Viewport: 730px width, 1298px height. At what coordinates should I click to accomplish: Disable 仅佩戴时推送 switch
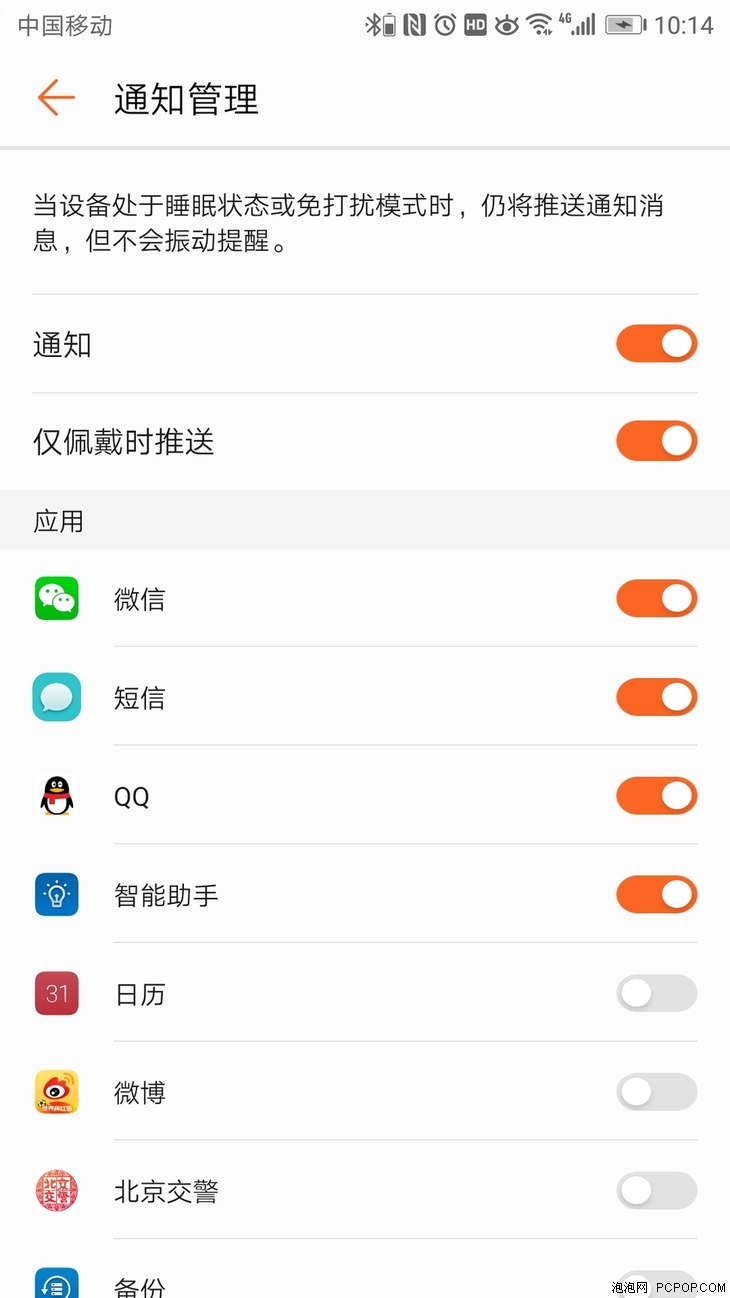click(x=656, y=441)
